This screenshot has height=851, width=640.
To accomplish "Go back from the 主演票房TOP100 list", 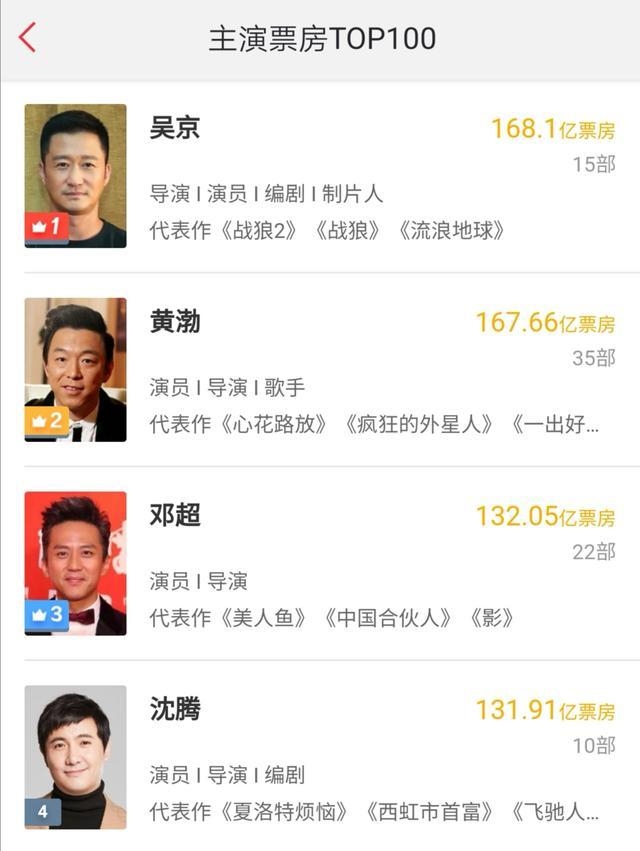I will pos(27,38).
